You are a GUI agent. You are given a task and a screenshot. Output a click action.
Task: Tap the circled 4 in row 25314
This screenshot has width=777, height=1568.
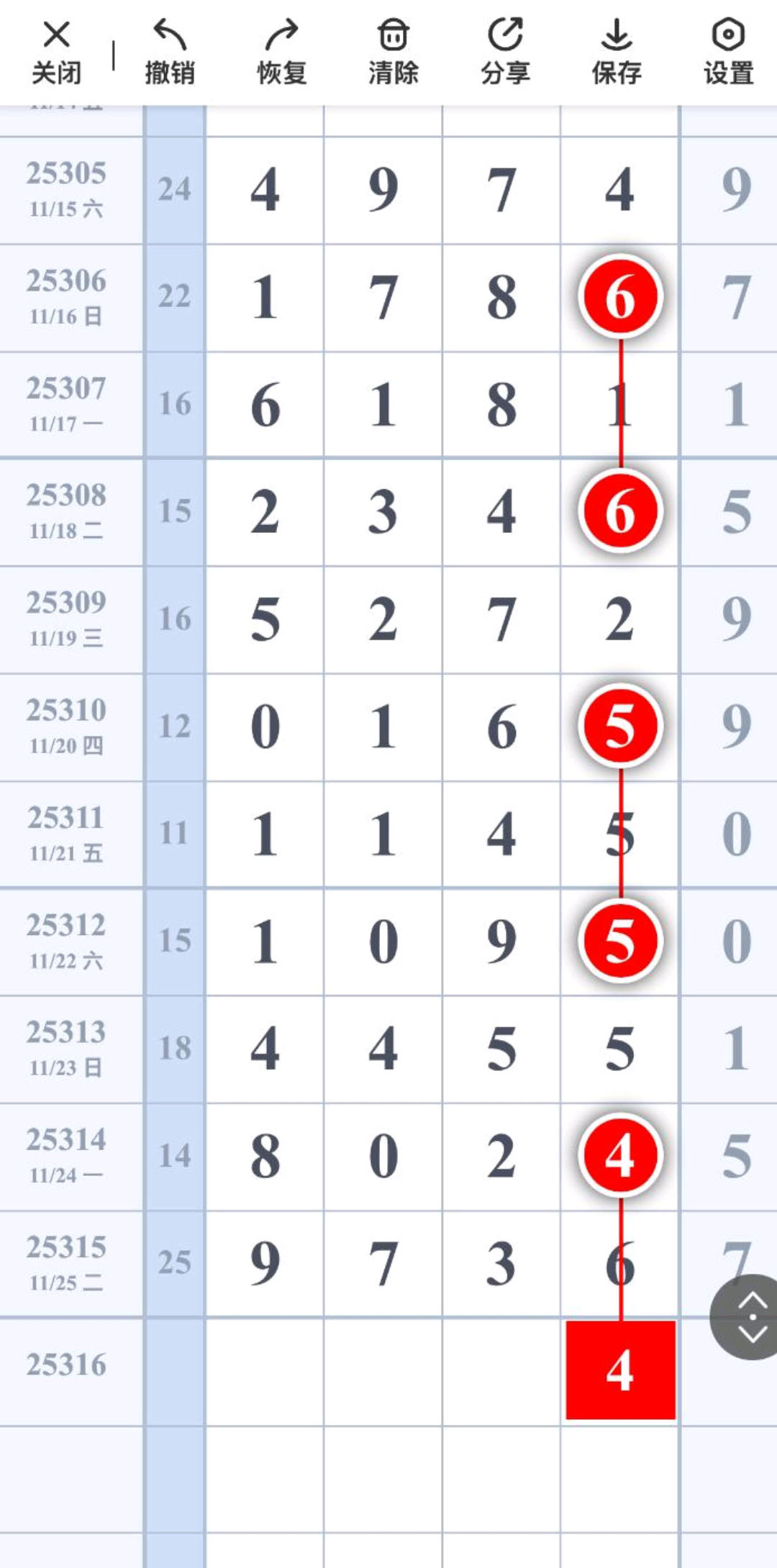620,1155
